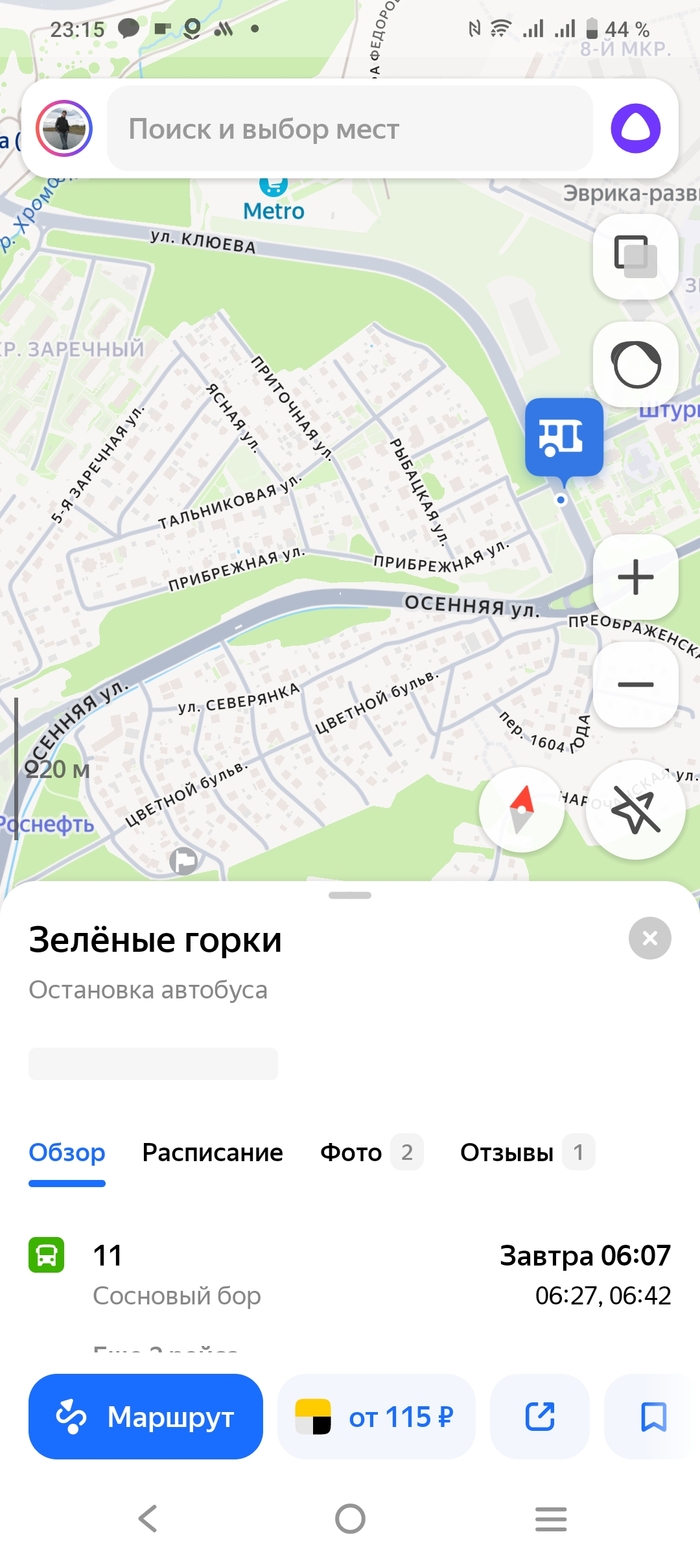
Task: Tap the my-location arrow button
Action: click(x=635, y=810)
